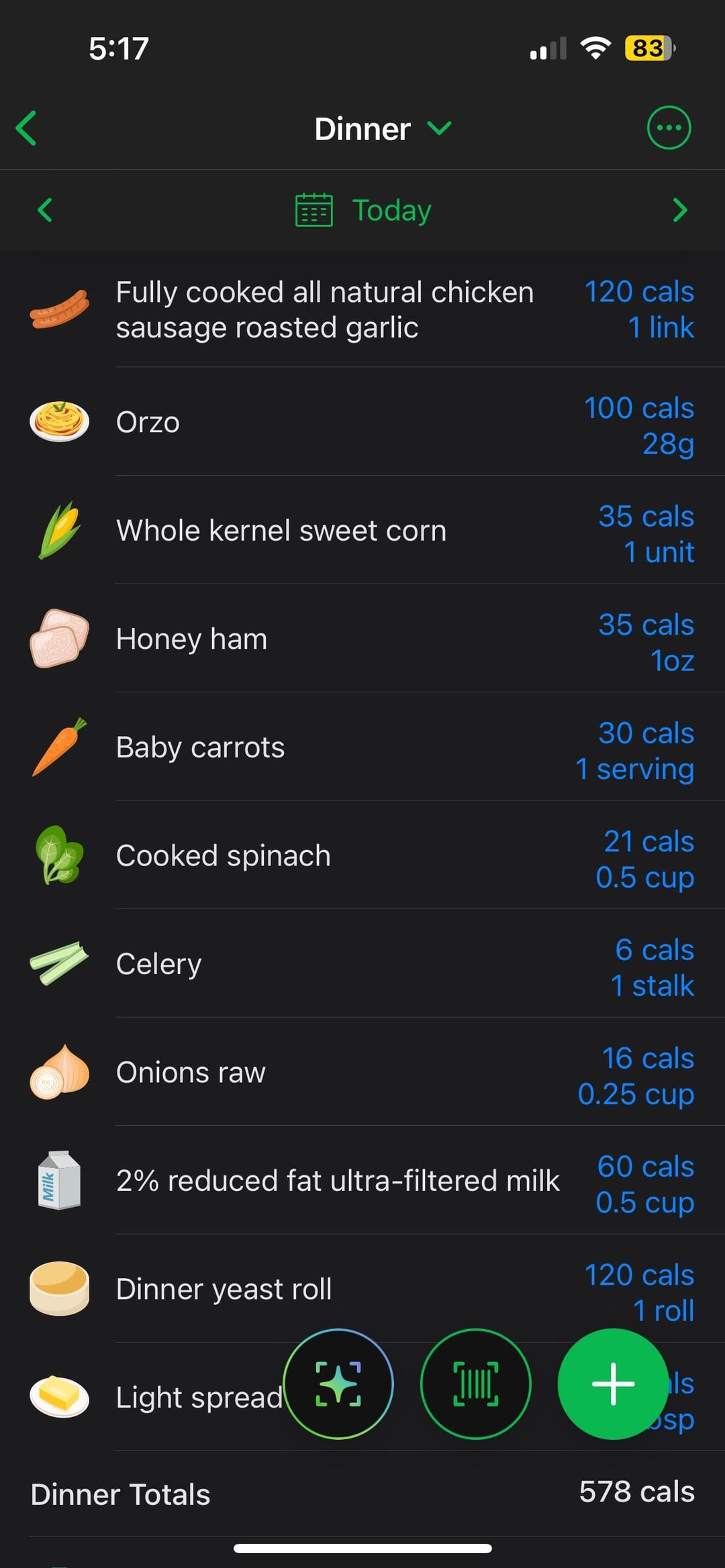Open the chicken sausage roasted garlic entry
Screen dimensions: 725x1568
tap(362, 310)
